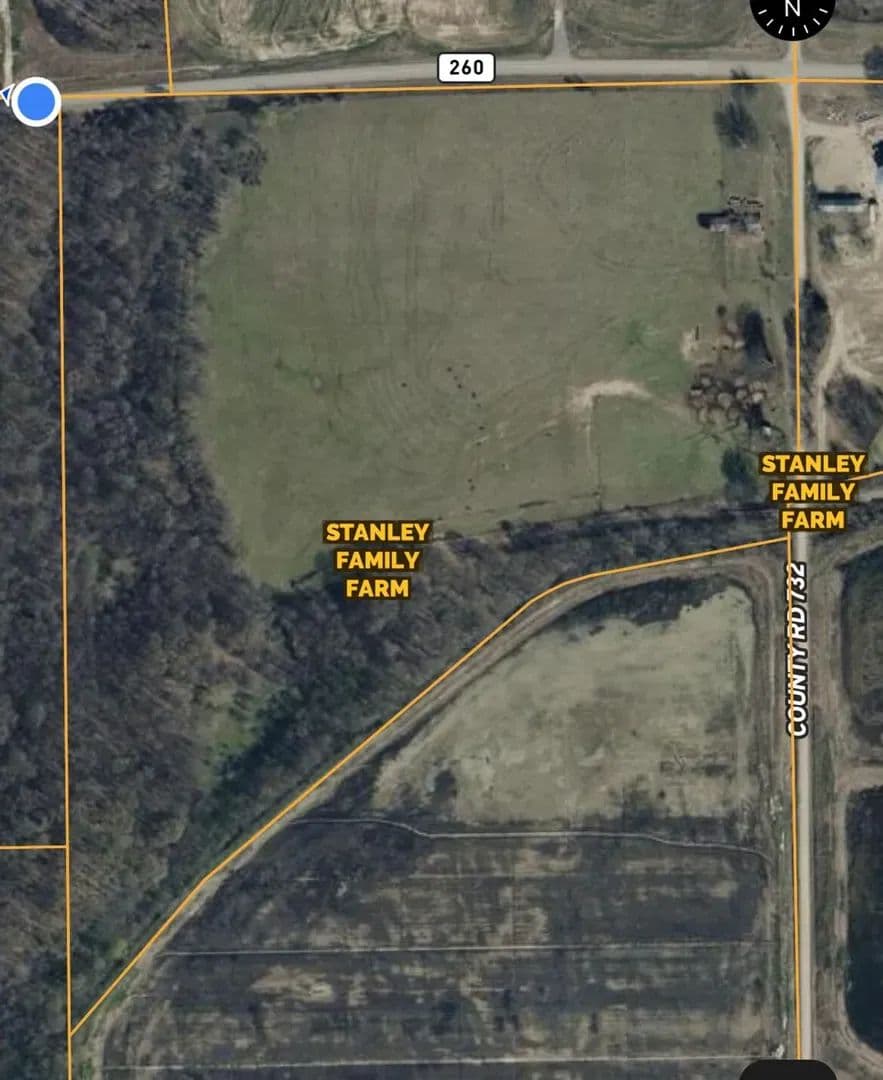The width and height of the screenshot is (883, 1080).
Task: Tap the compass to reset north orientation
Action: 792,12
